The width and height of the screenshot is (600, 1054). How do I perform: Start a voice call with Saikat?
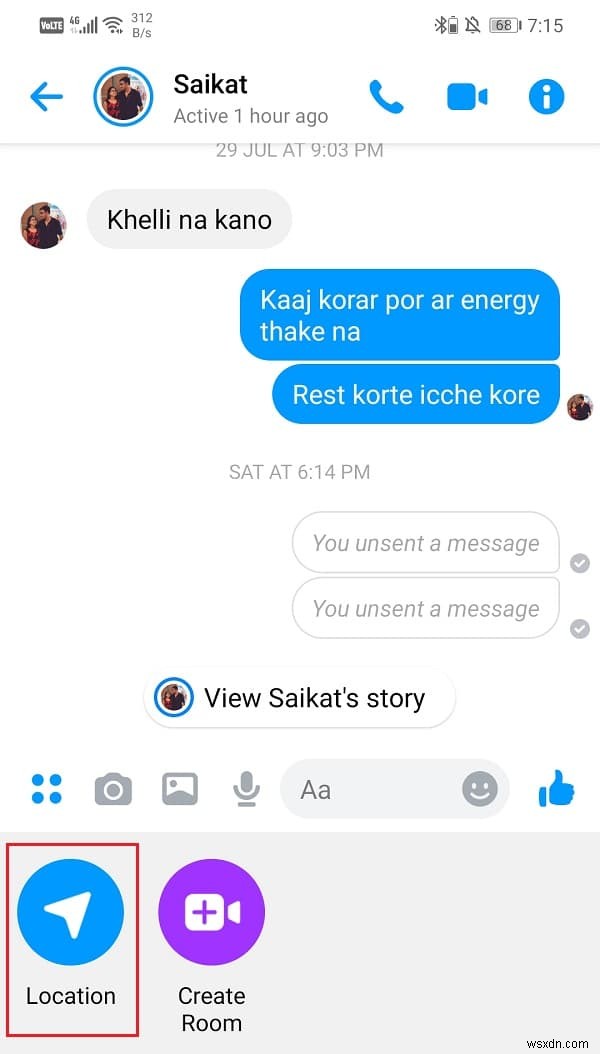[x=384, y=97]
